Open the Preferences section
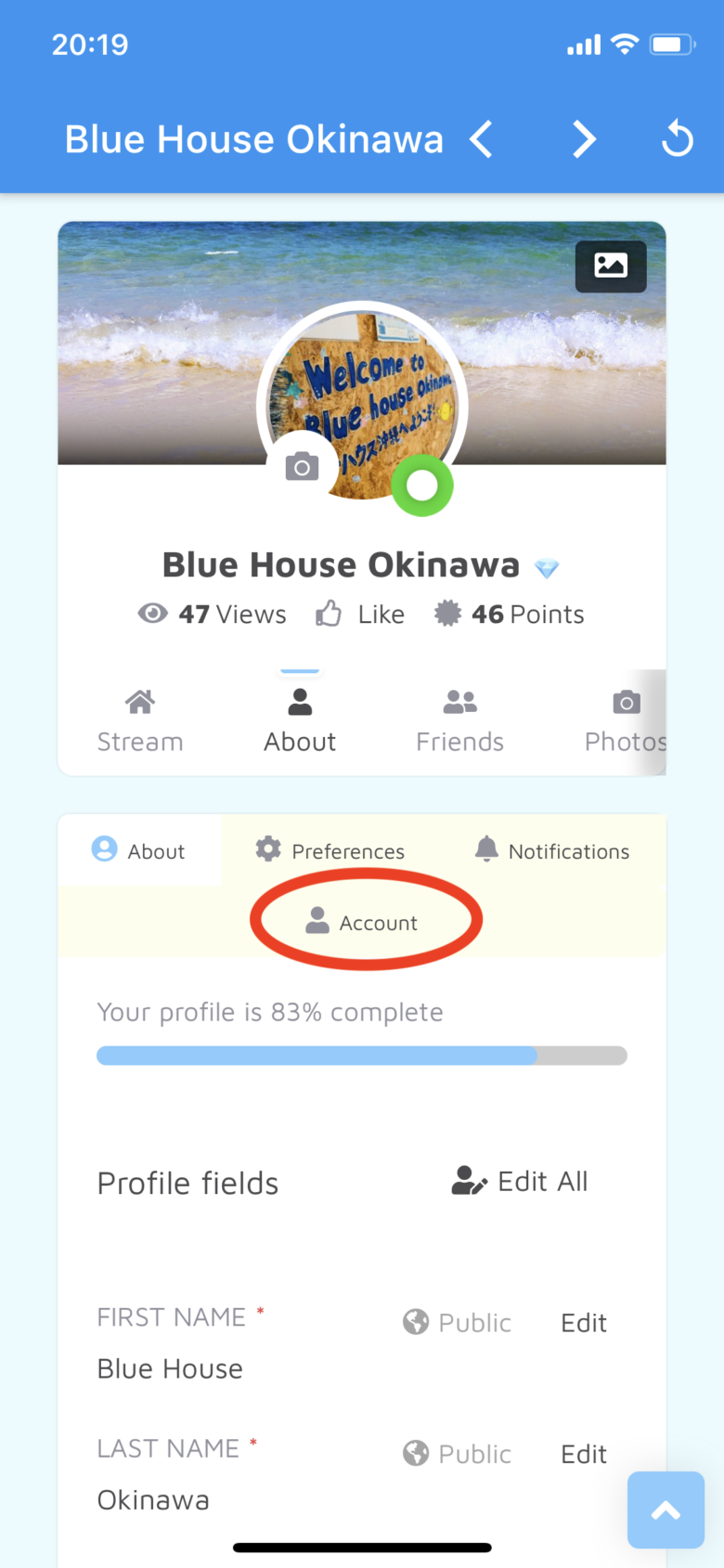This screenshot has height=1568, width=724. pyautogui.click(x=330, y=850)
